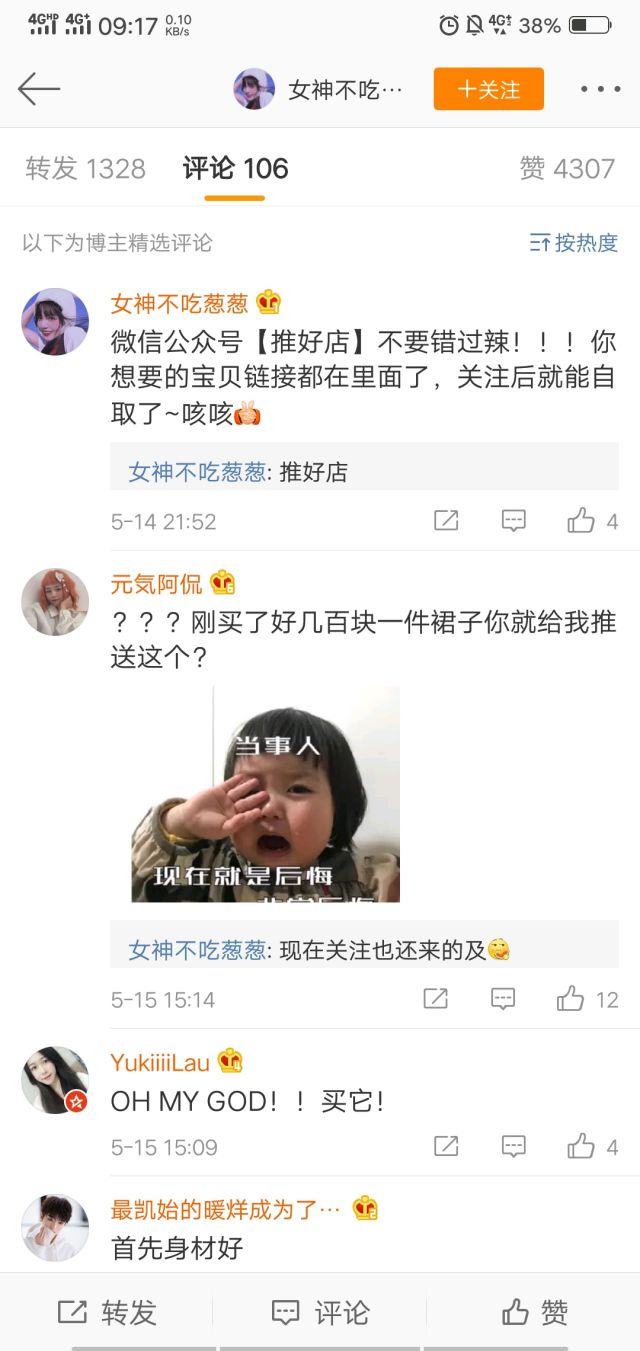The height and width of the screenshot is (1351, 640).
Task: Reply to 女神不吃葱葱's comment
Action: coord(513,520)
